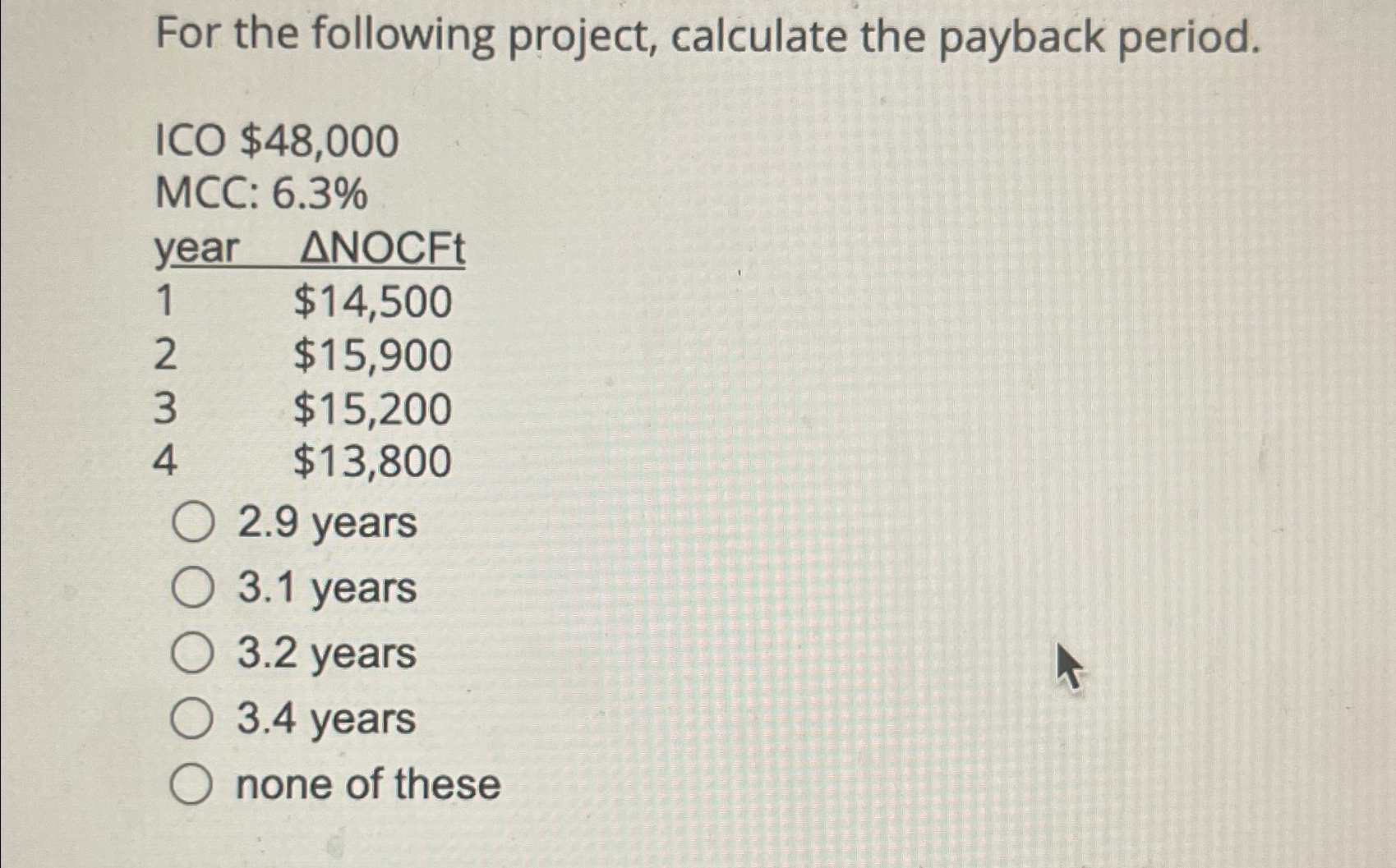The width and height of the screenshot is (1396, 868).
Task: Choose the 3.1 years answer
Action: pyautogui.click(x=193, y=588)
